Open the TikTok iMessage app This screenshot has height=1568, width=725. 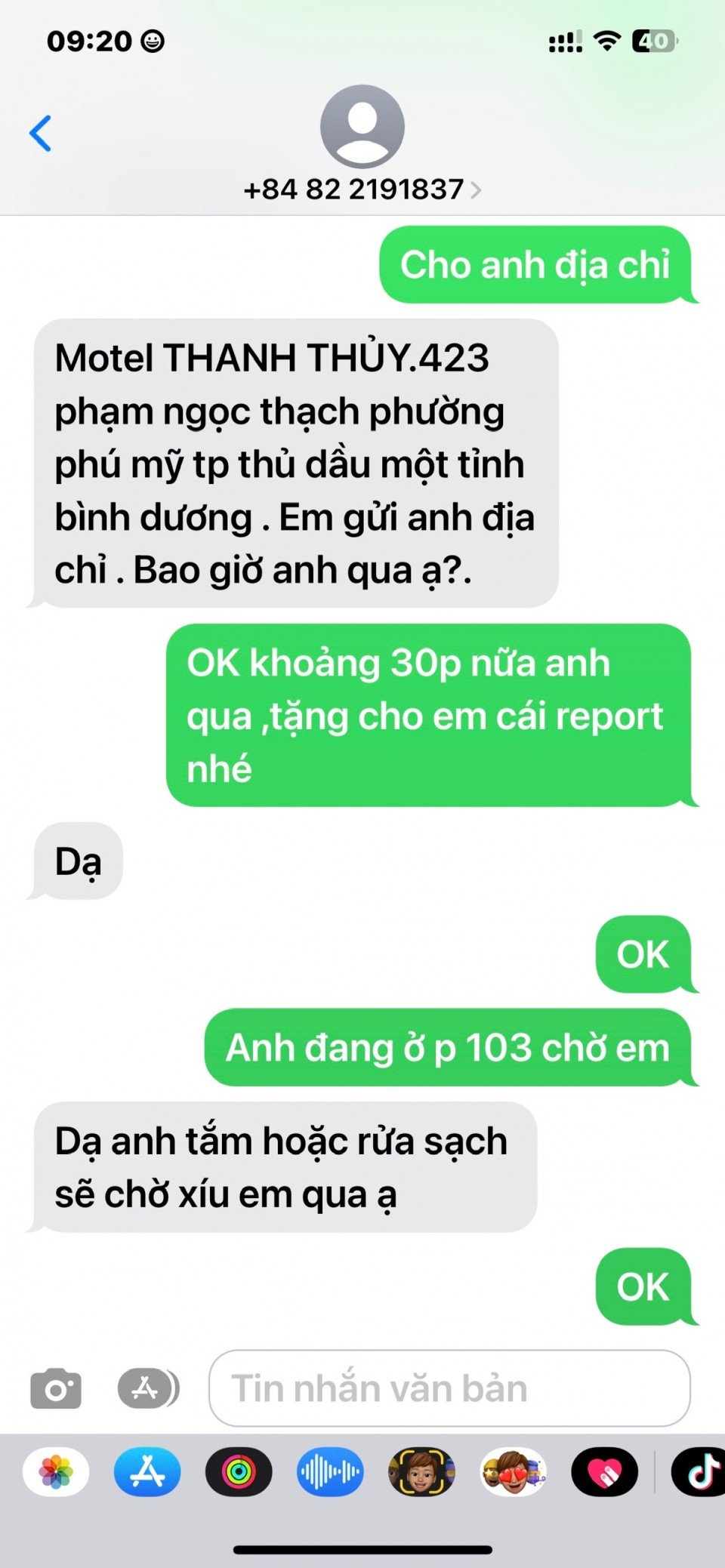pos(701,1471)
